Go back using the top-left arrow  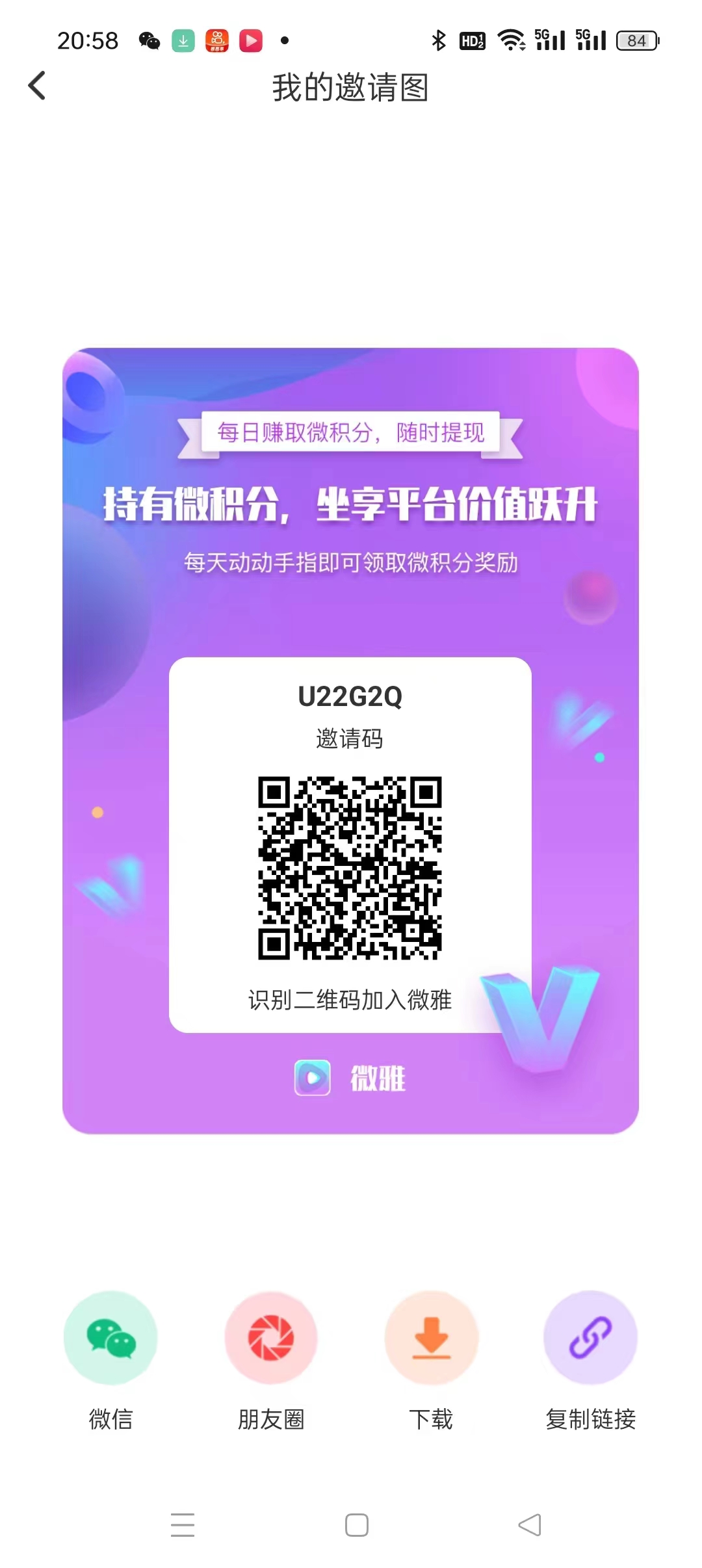[x=37, y=86]
